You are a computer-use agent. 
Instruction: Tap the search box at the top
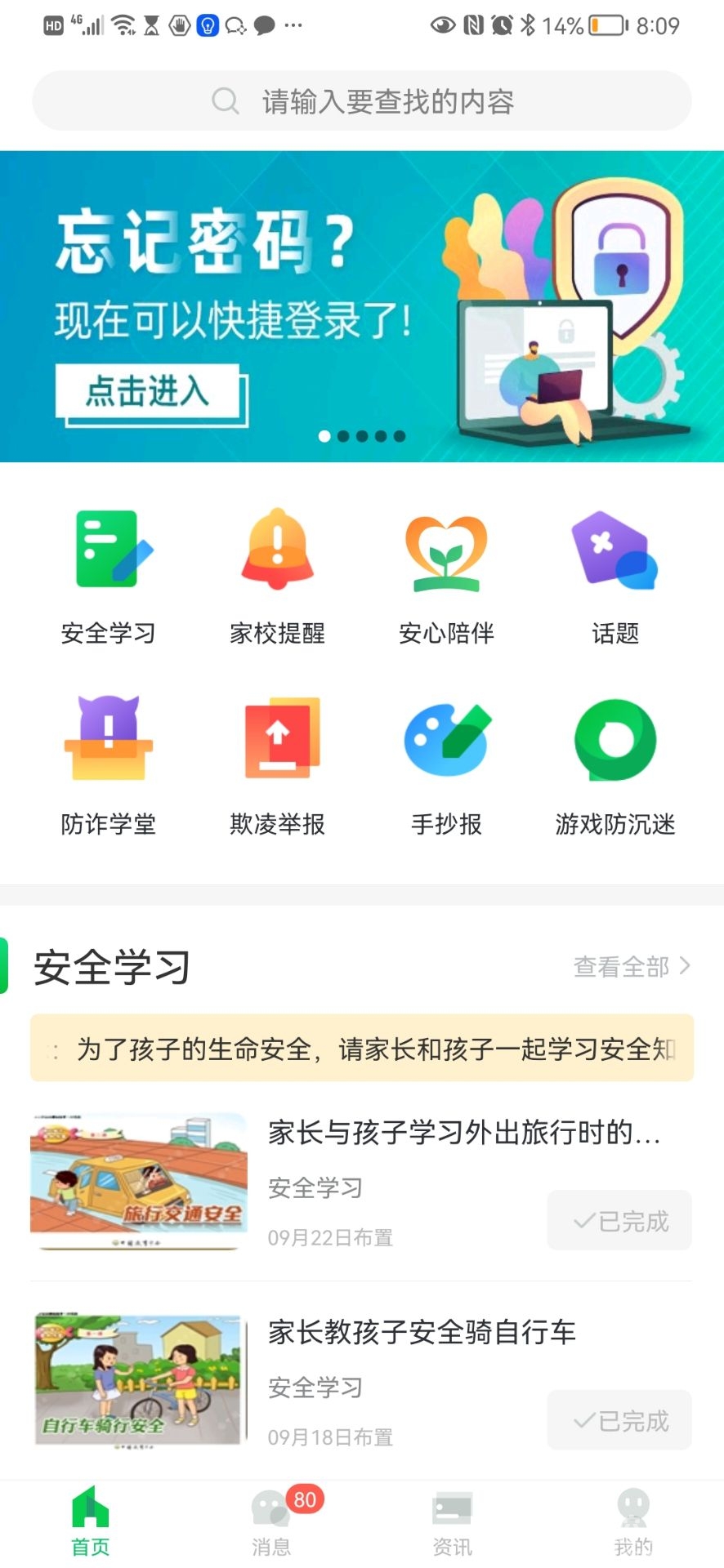pos(362,101)
